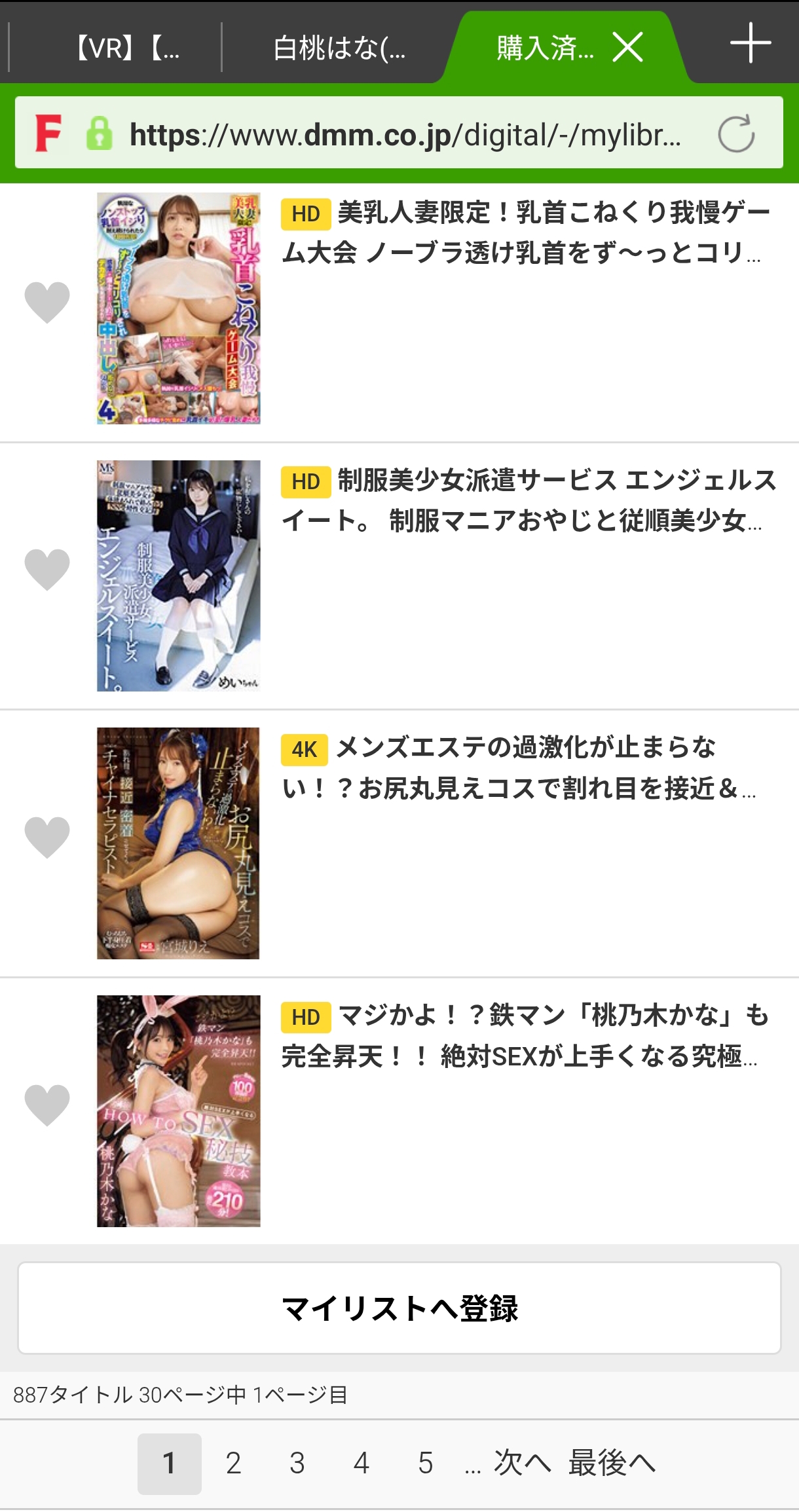Reload the current page
The width and height of the screenshot is (799, 1512).
click(736, 134)
